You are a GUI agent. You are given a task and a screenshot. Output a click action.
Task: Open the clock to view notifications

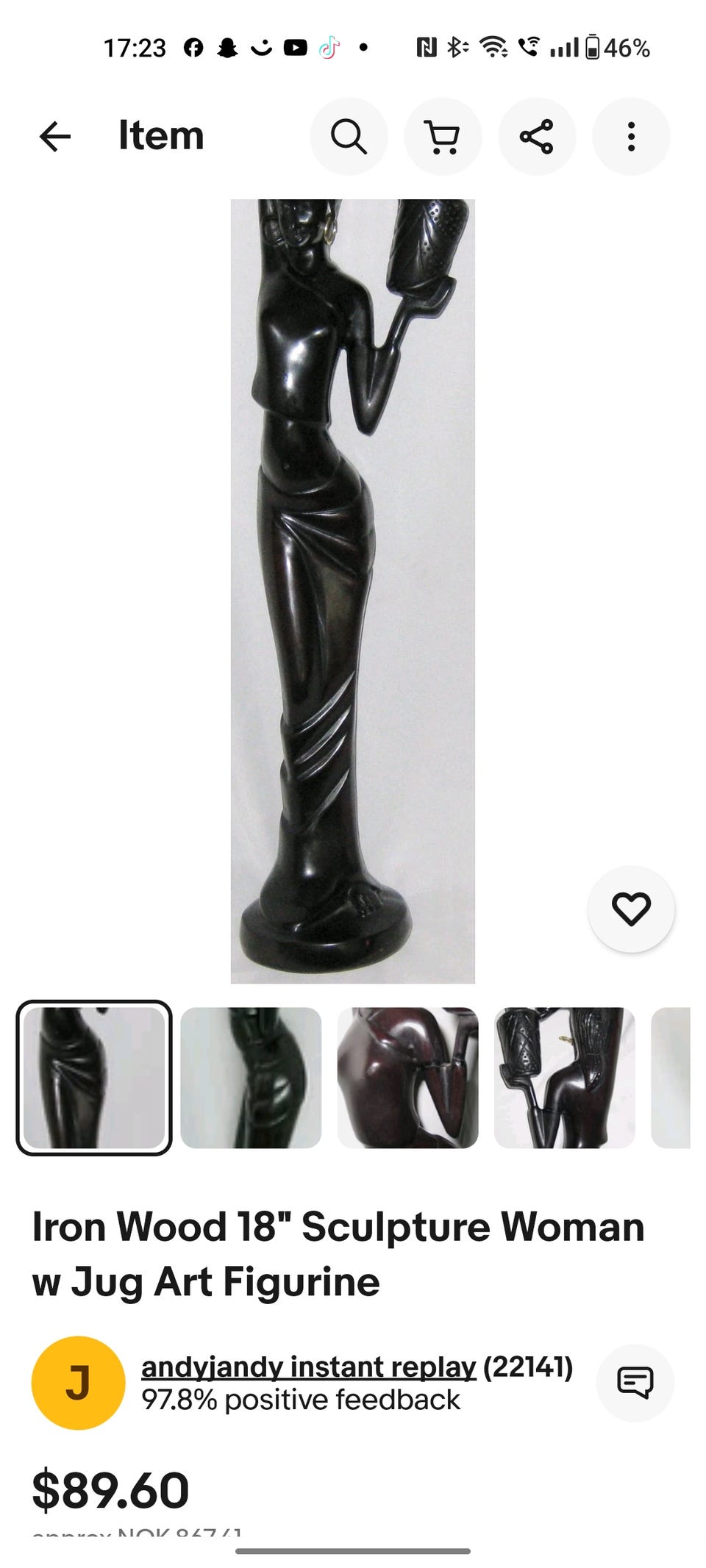(136, 48)
